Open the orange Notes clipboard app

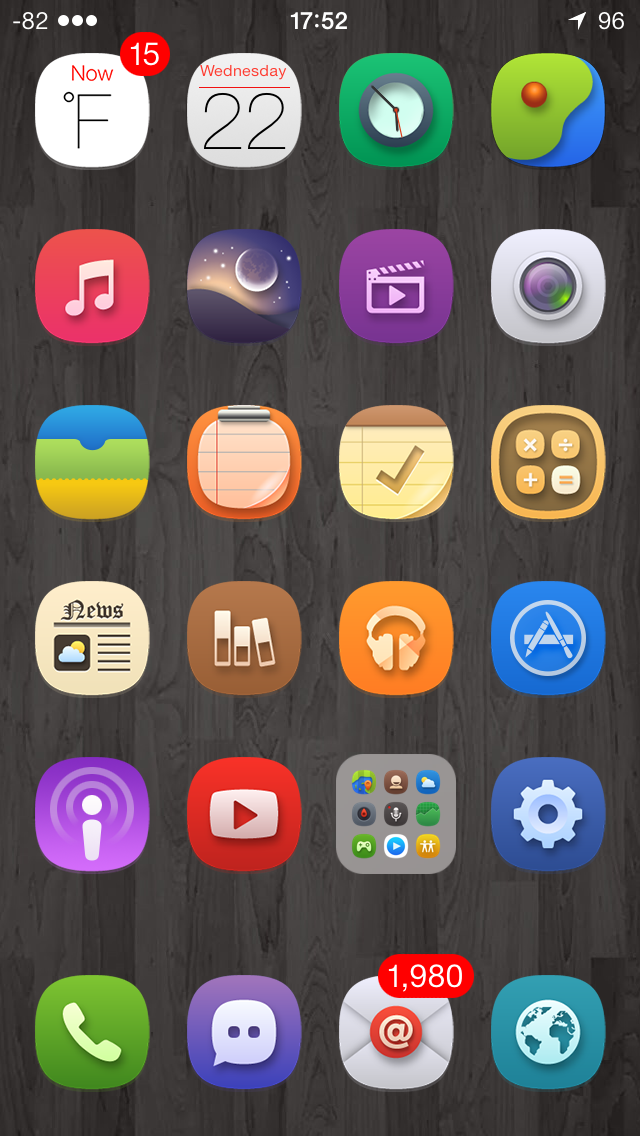(x=244, y=462)
